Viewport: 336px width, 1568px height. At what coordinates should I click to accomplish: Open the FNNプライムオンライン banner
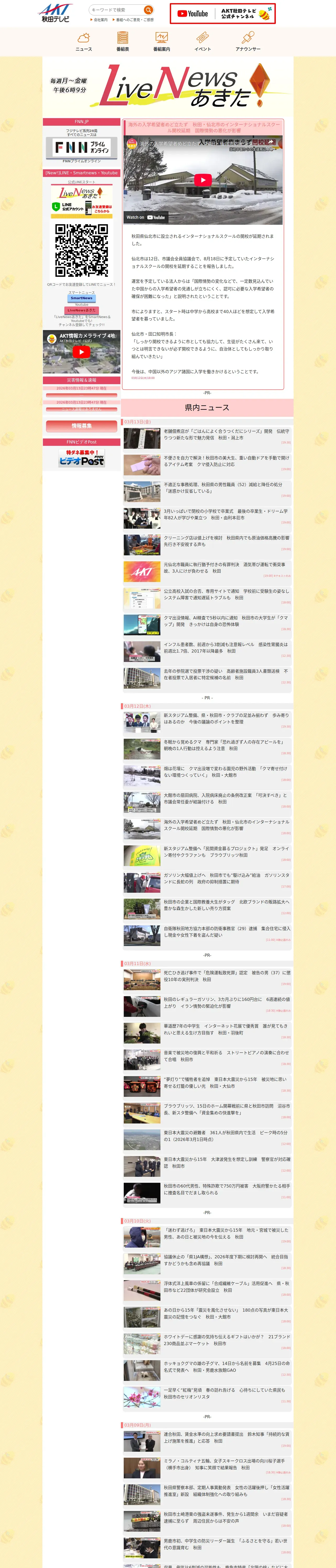82,147
